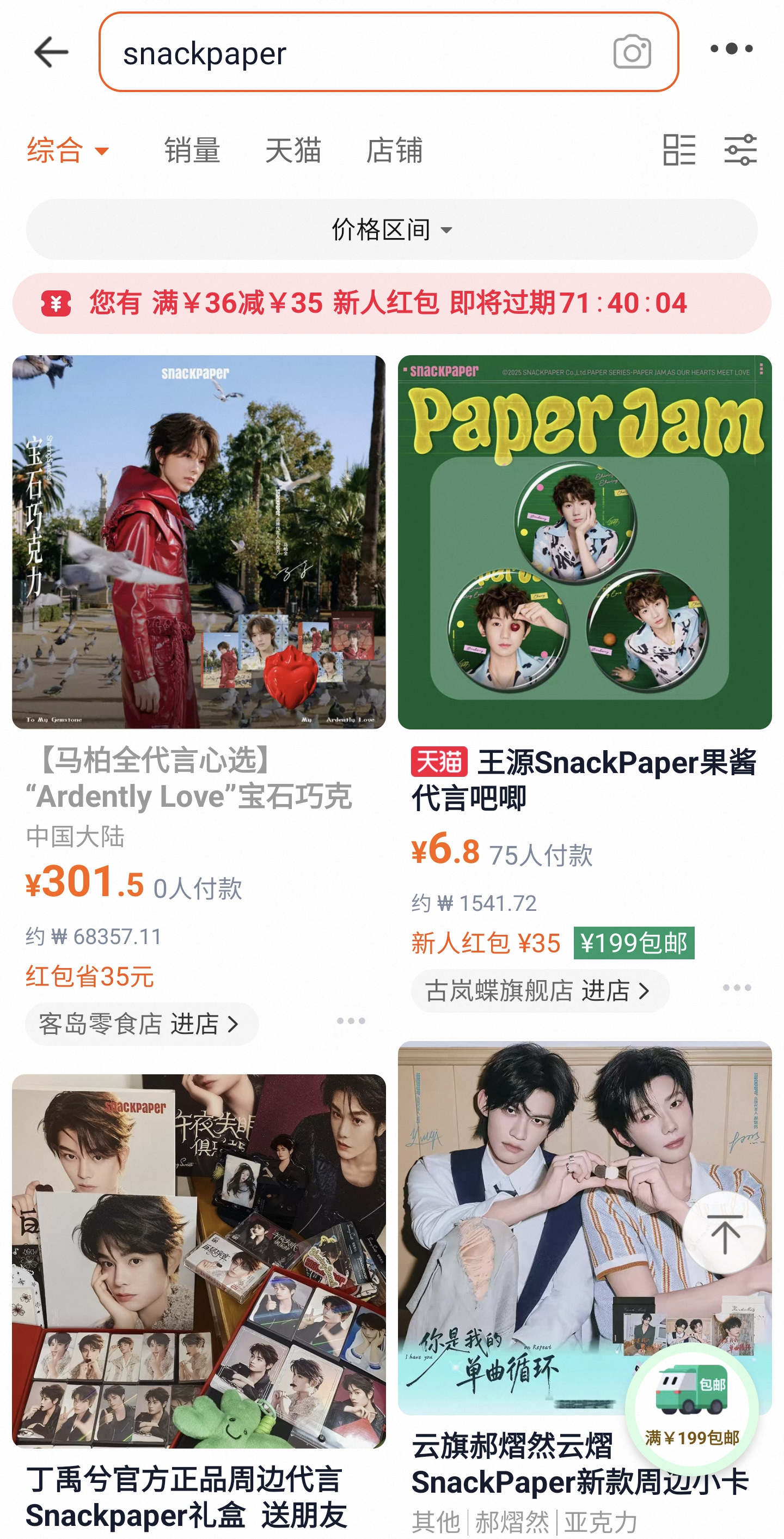Image resolution: width=784 pixels, height=1539 pixels.
Task: Open the 新人红包 coupon banner
Action: [391, 303]
